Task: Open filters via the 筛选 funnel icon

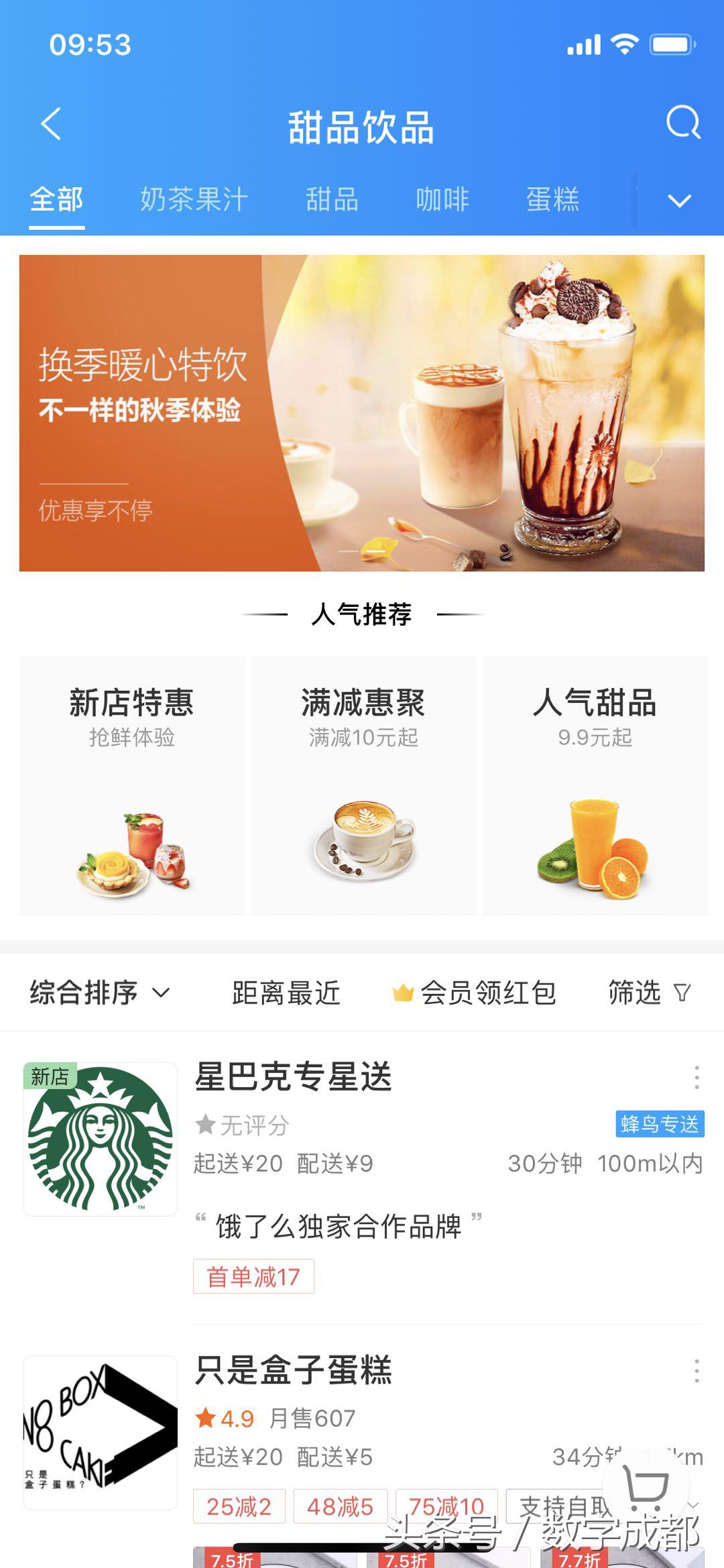Action: coord(682,993)
